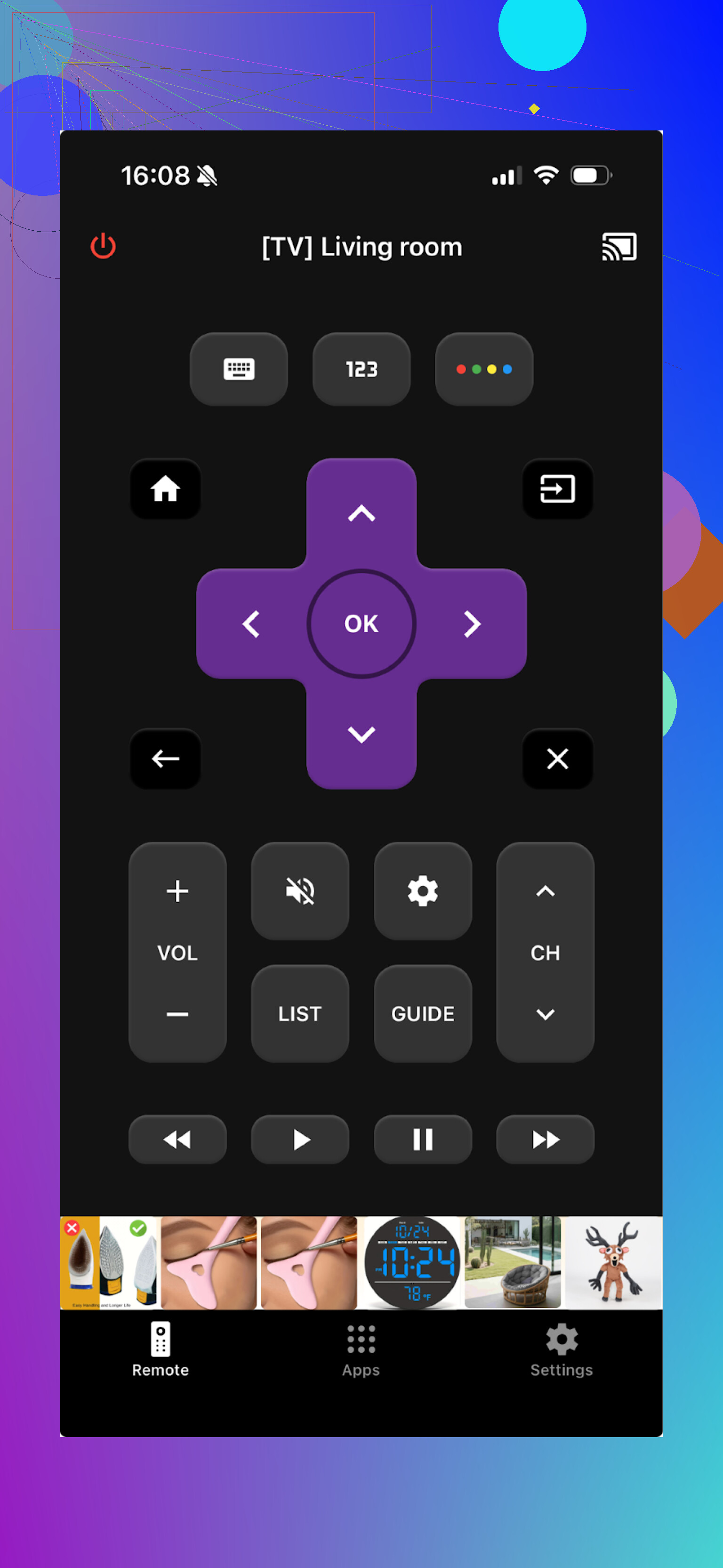This screenshot has width=723, height=1568.
Task: Confirm selection with OK
Action: pyautogui.click(x=361, y=623)
